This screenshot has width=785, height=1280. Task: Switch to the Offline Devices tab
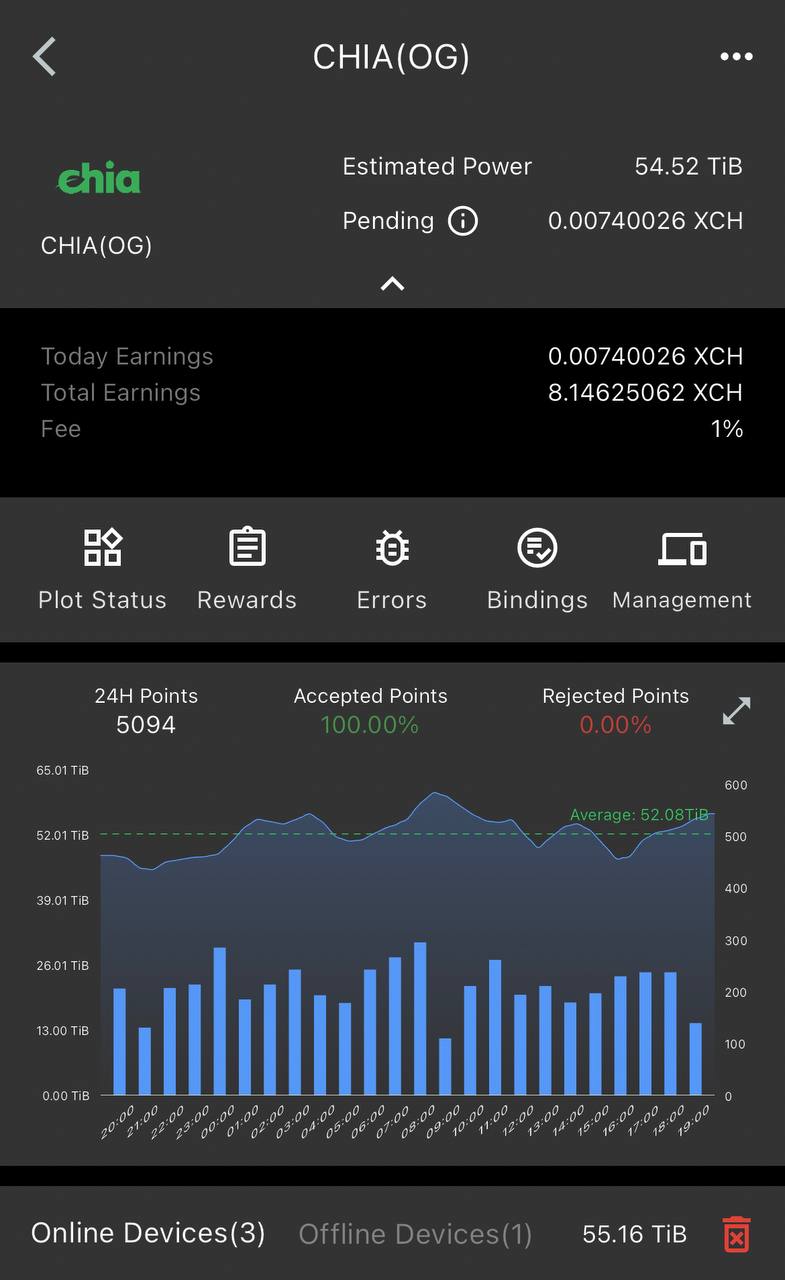click(415, 1234)
